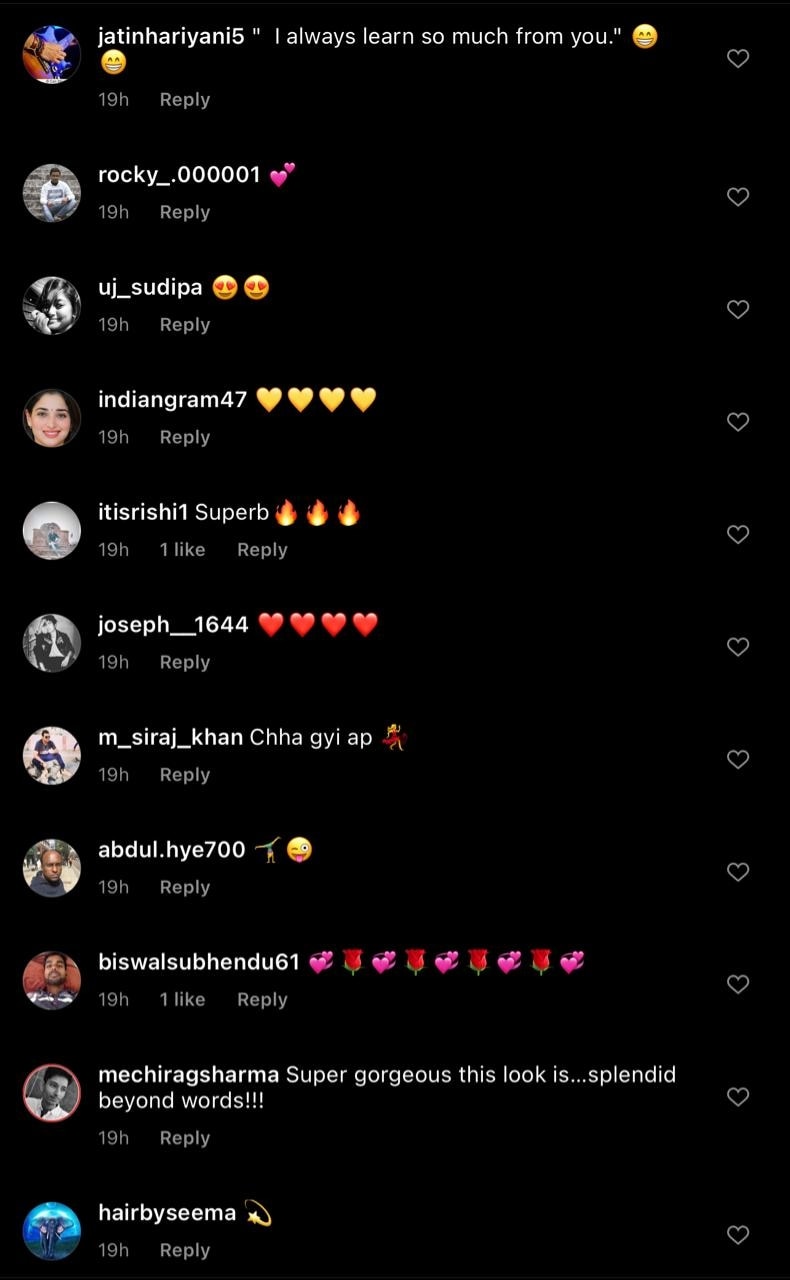Viewport: 790px width, 1280px height.
Task: Like mechiragsharma's Super gorgeous comment
Action: click(737, 1097)
